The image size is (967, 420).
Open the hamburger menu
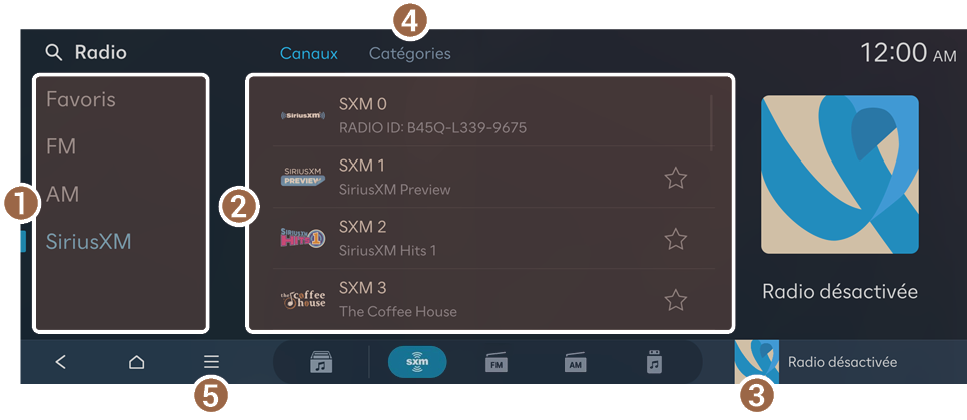tap(211, 362)
